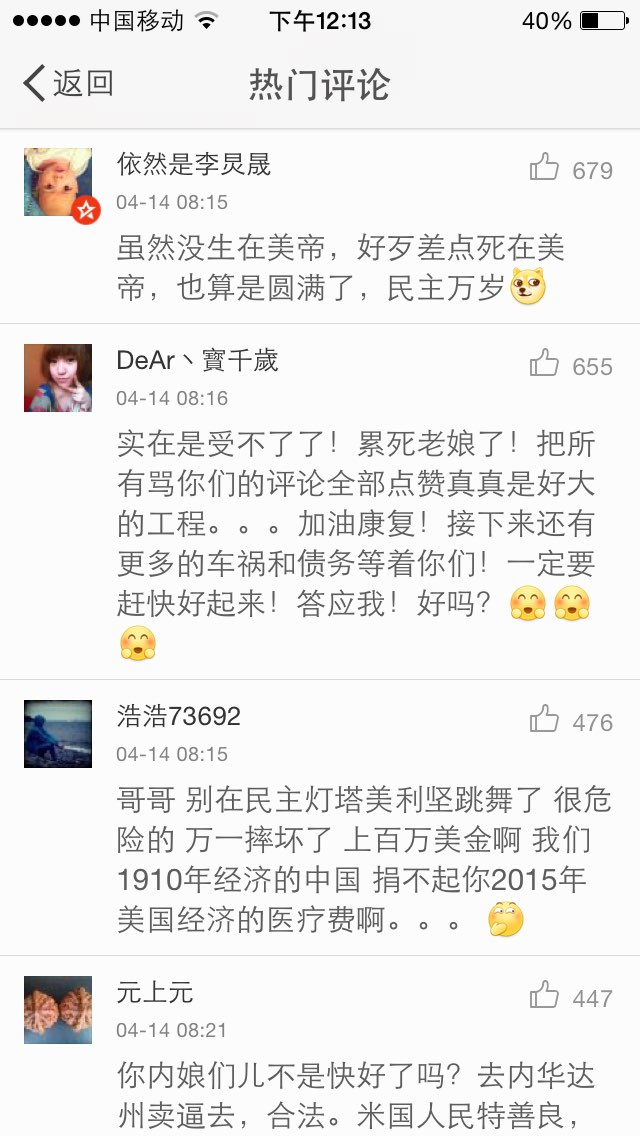
Task: Go back using the 返回 button
Action: (68, 83)
